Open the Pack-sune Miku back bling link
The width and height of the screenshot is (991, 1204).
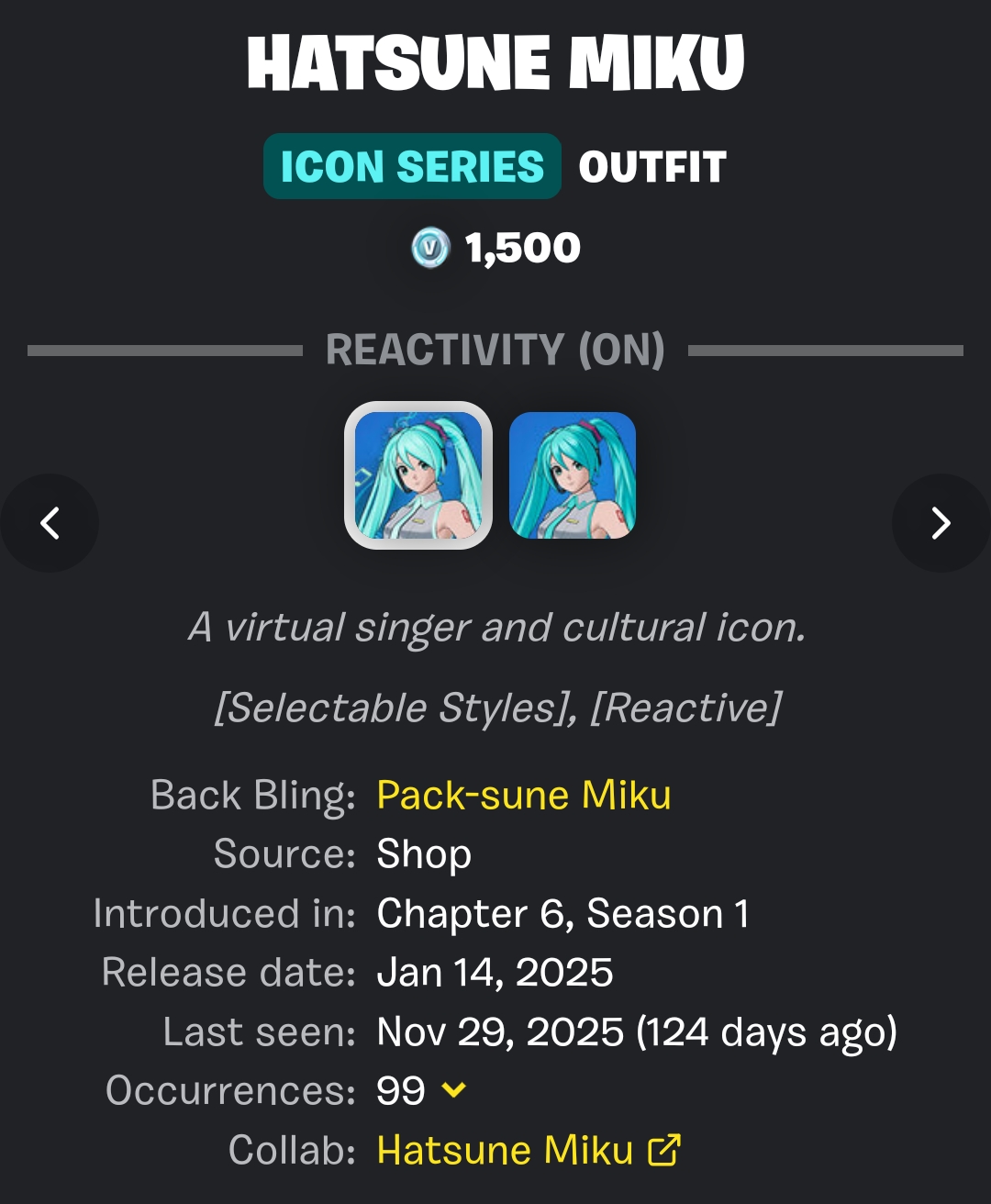[524, 795]
